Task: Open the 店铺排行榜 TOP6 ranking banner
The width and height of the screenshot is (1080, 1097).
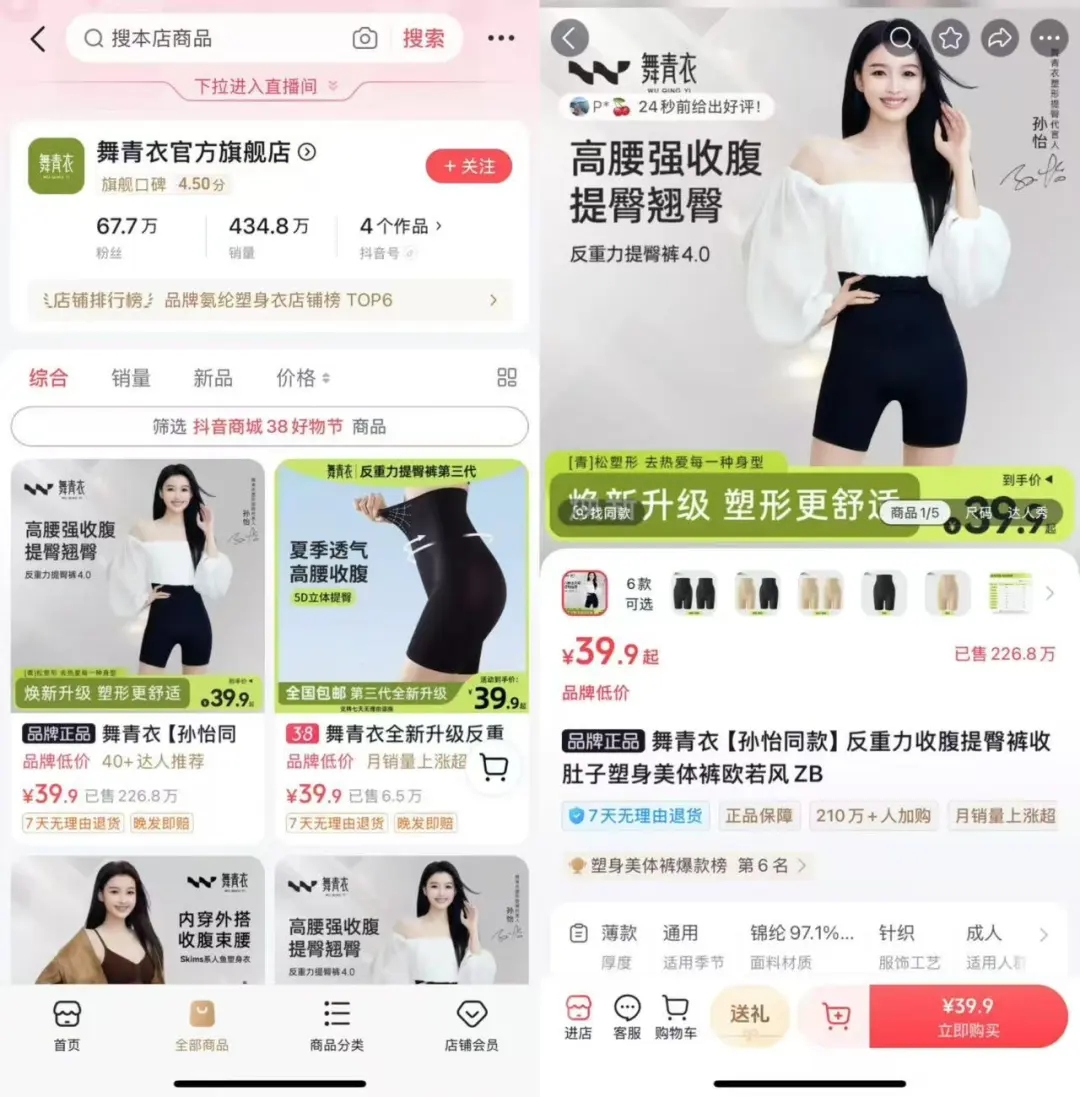Action: coord(268,300)
